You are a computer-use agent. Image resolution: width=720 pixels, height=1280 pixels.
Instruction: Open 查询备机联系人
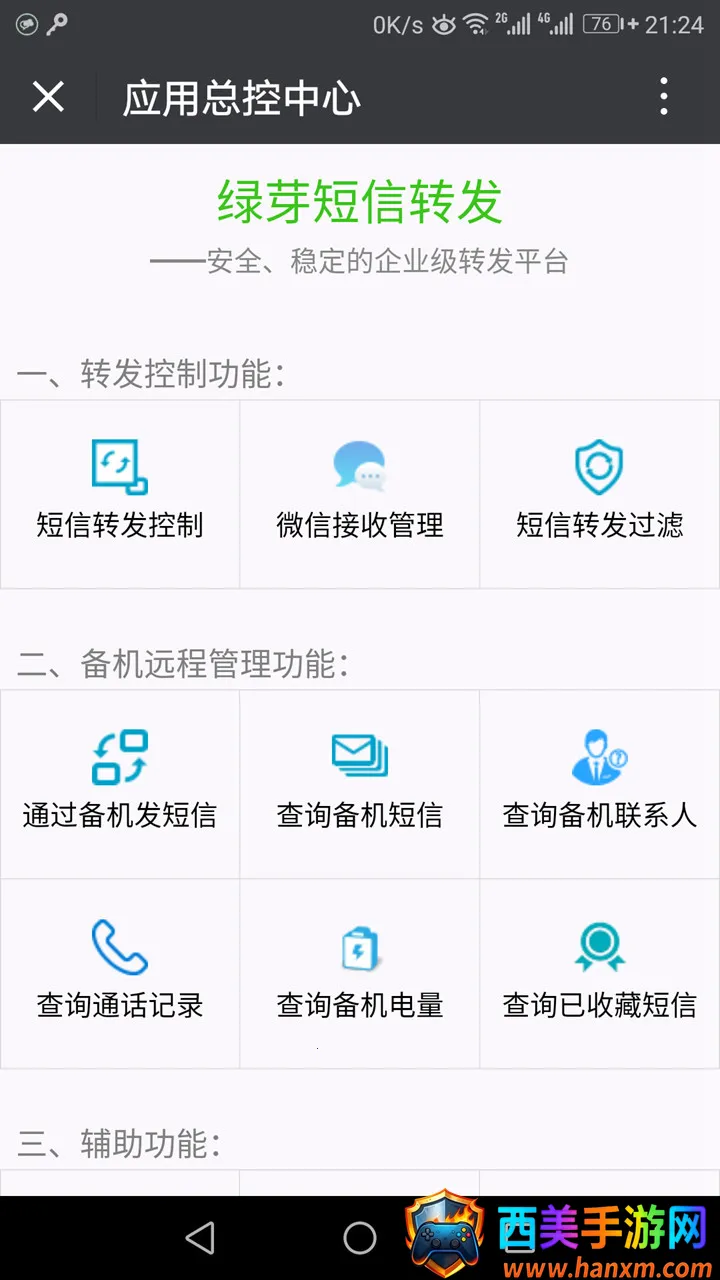coord(599,784)
